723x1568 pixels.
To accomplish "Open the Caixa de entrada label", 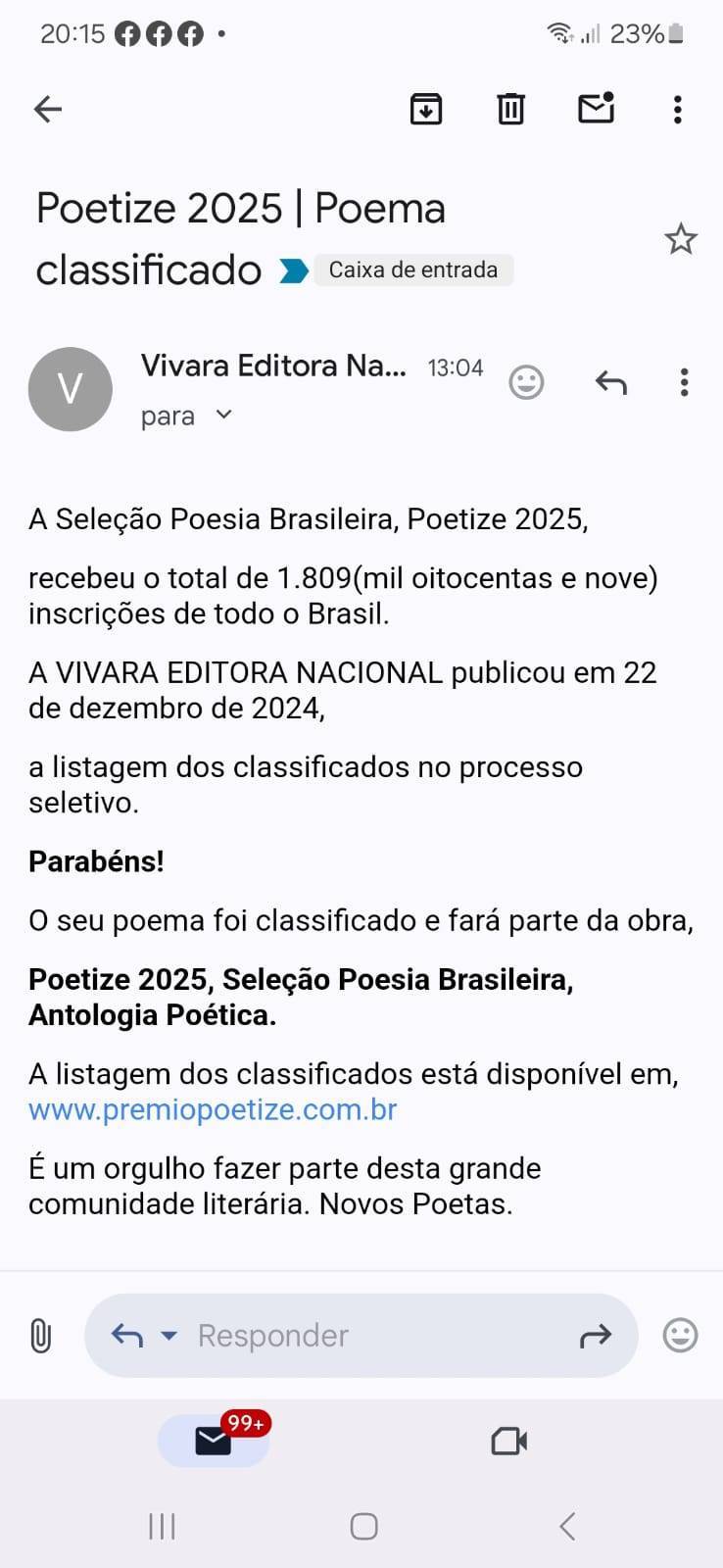I will [x=413, y=269].
